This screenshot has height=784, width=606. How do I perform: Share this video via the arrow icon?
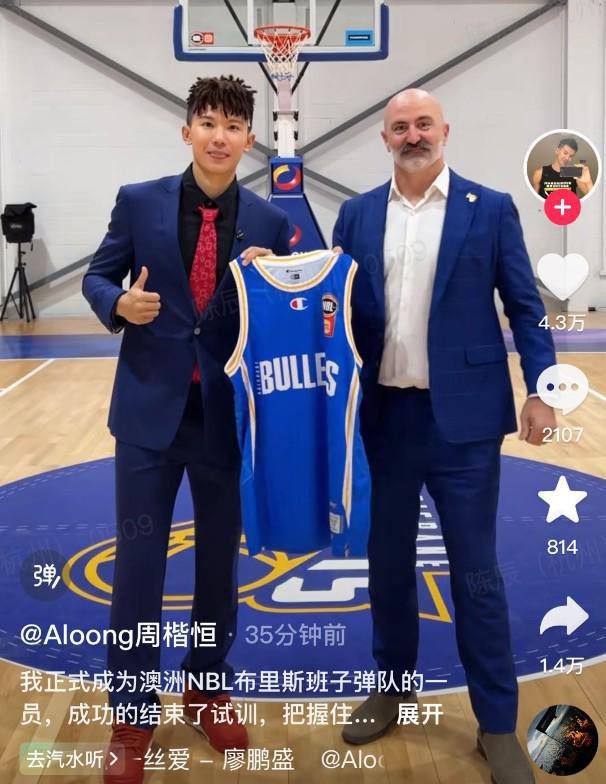click(x=563, y=617)
